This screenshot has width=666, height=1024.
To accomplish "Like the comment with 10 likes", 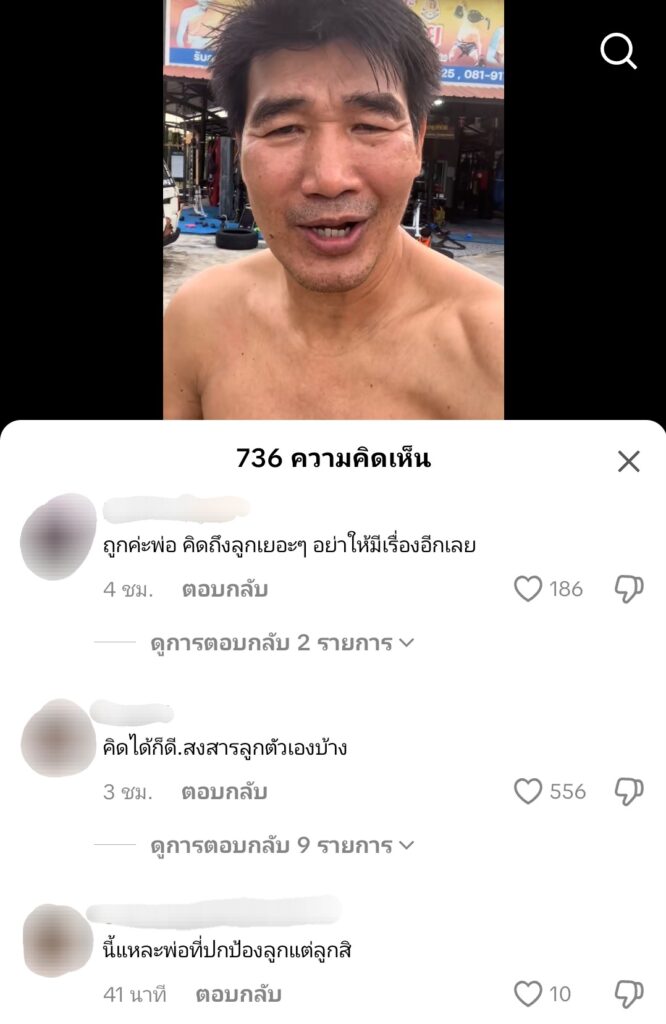I will click(x=528, y=994).
